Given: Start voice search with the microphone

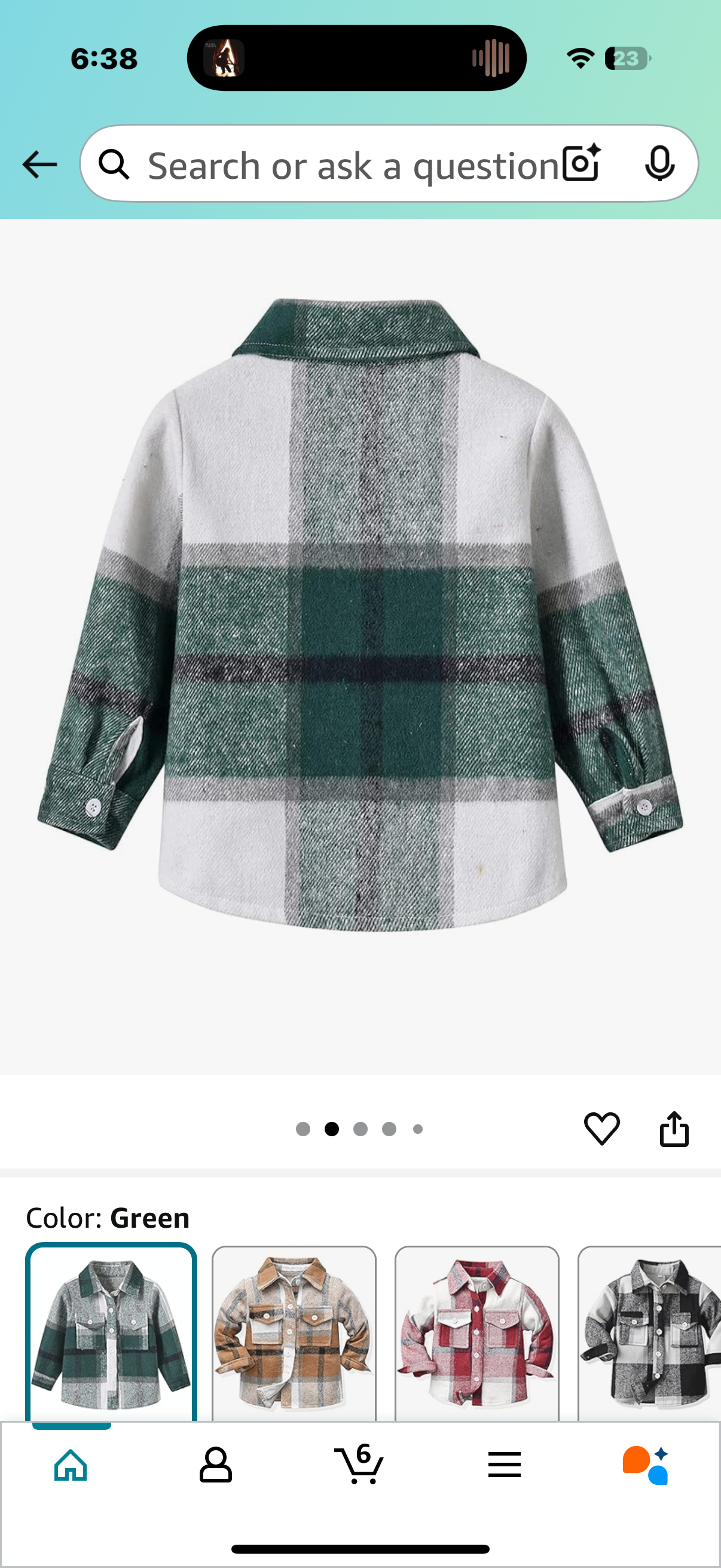Looking at the screenshot, I should tap(659, 163).
